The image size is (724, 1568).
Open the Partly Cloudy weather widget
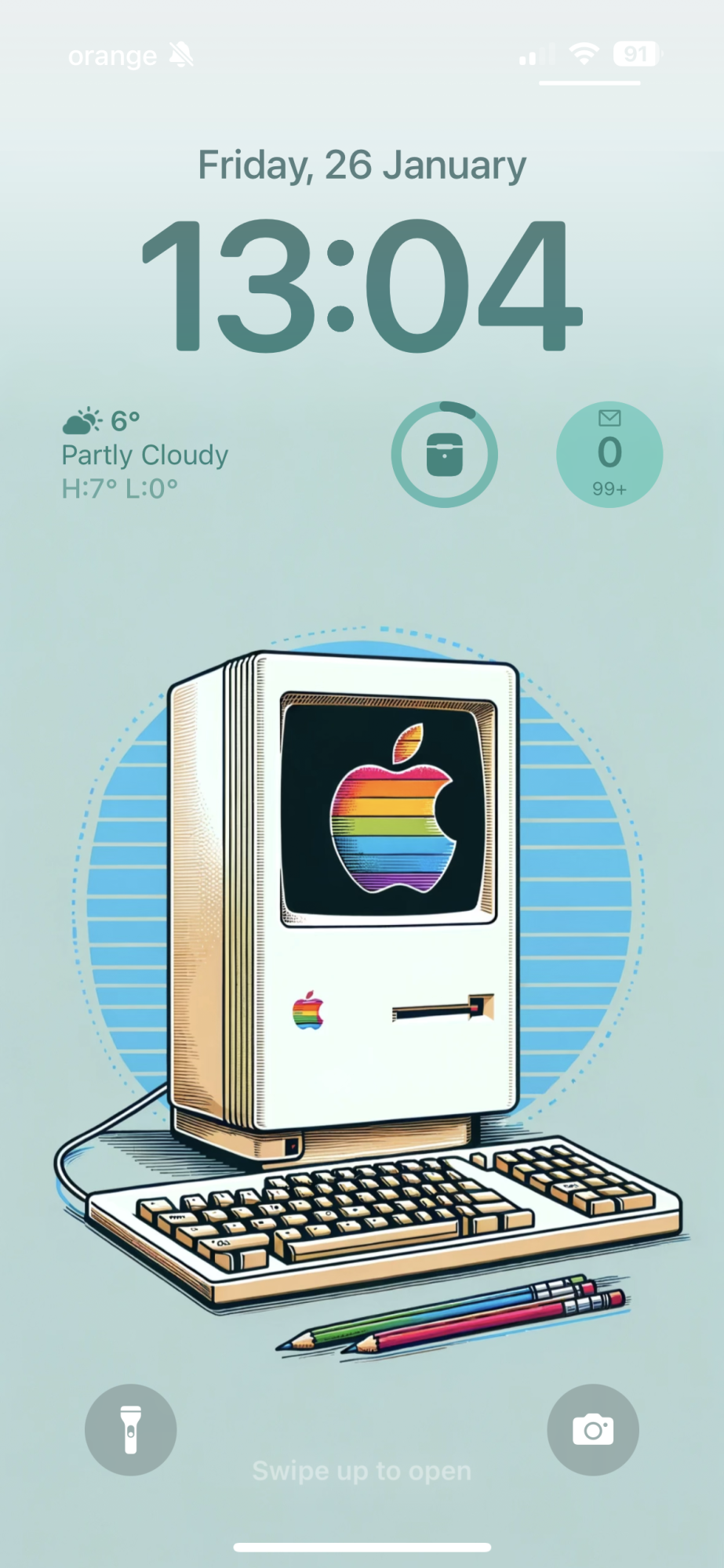(145, 455)
